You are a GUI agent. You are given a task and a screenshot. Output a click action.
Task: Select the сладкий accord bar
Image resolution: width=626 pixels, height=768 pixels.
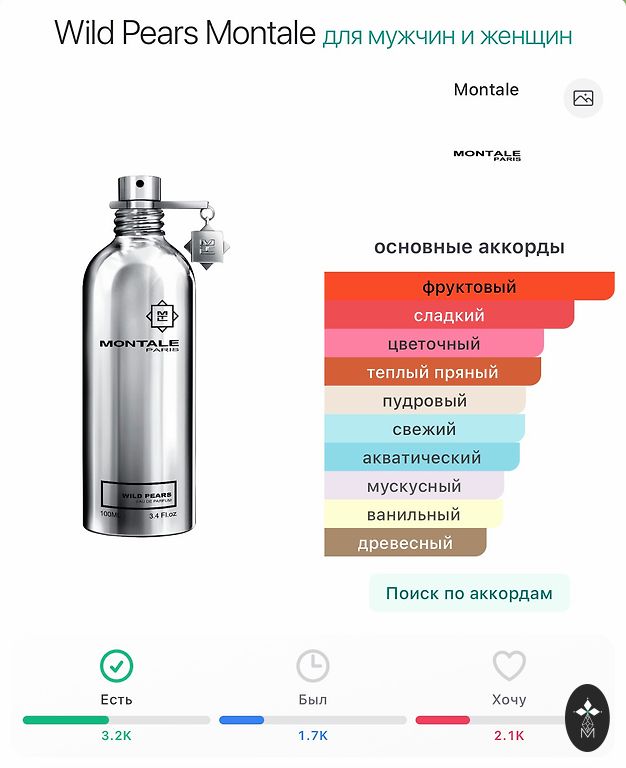point(449,315)
